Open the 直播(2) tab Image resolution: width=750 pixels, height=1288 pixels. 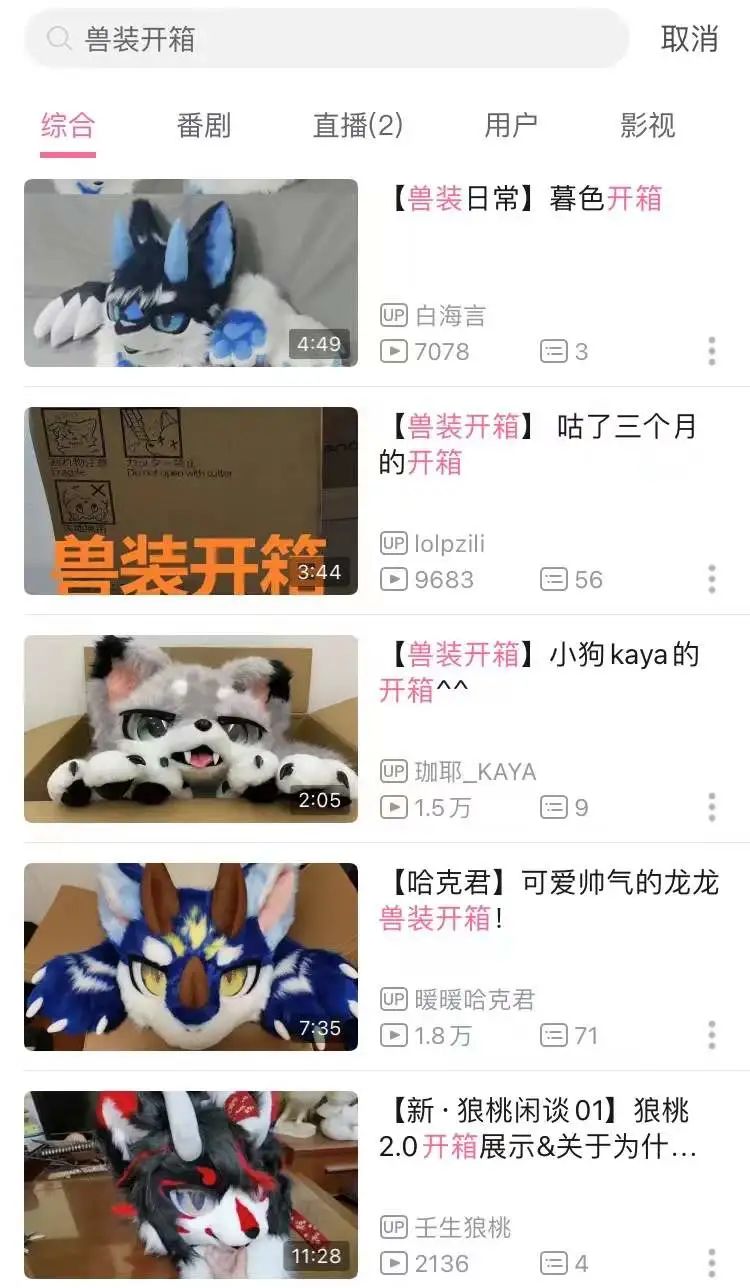pyautogui.click(x=357, y=126)
